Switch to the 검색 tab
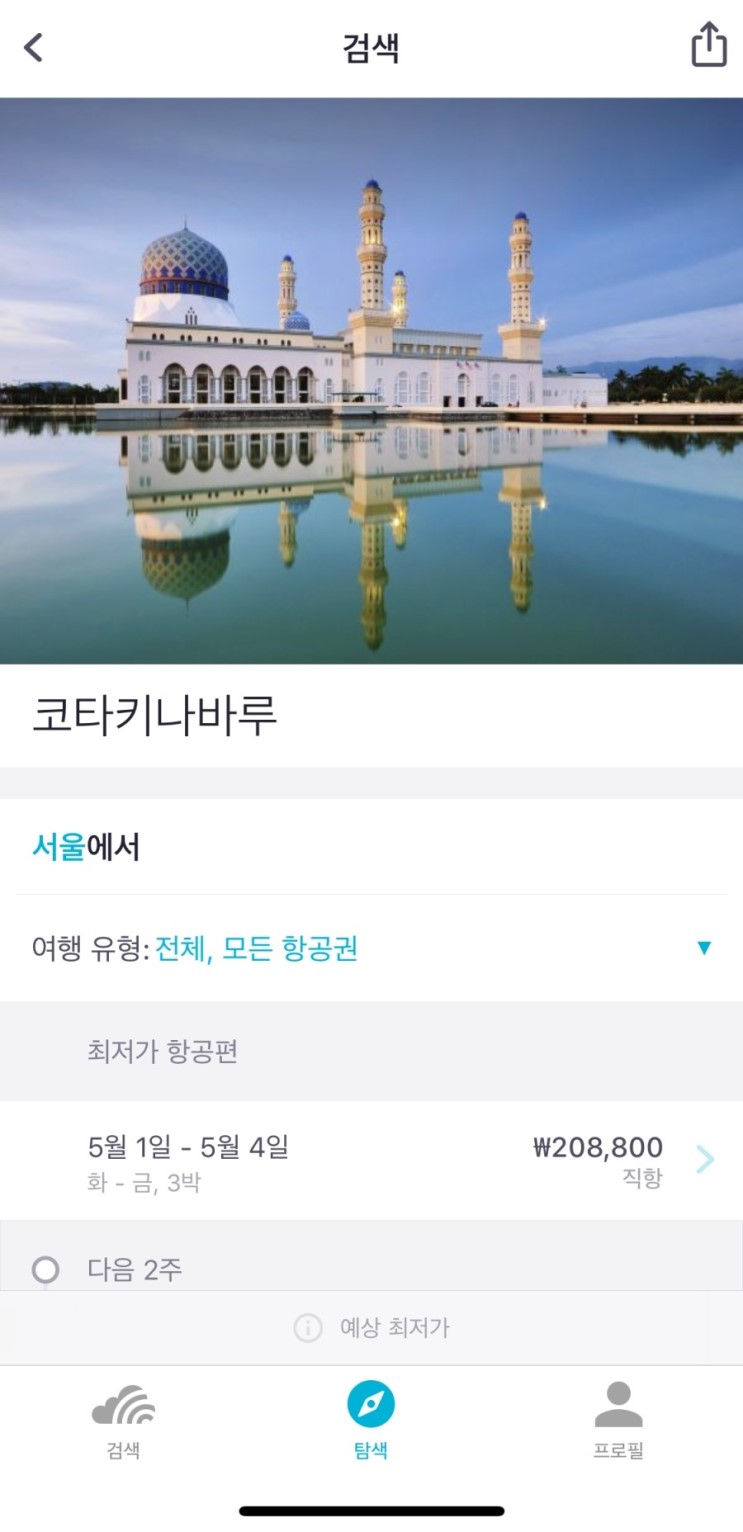 tap(123, 1421)
